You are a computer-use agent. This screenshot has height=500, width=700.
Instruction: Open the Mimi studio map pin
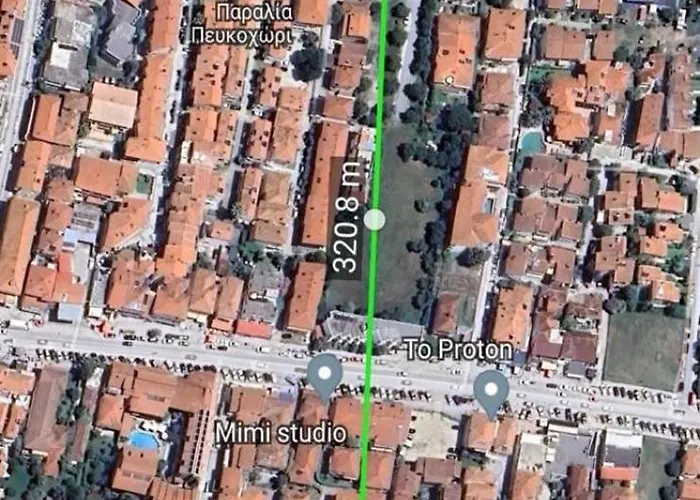pyautogui.click(x=324, y=375)
